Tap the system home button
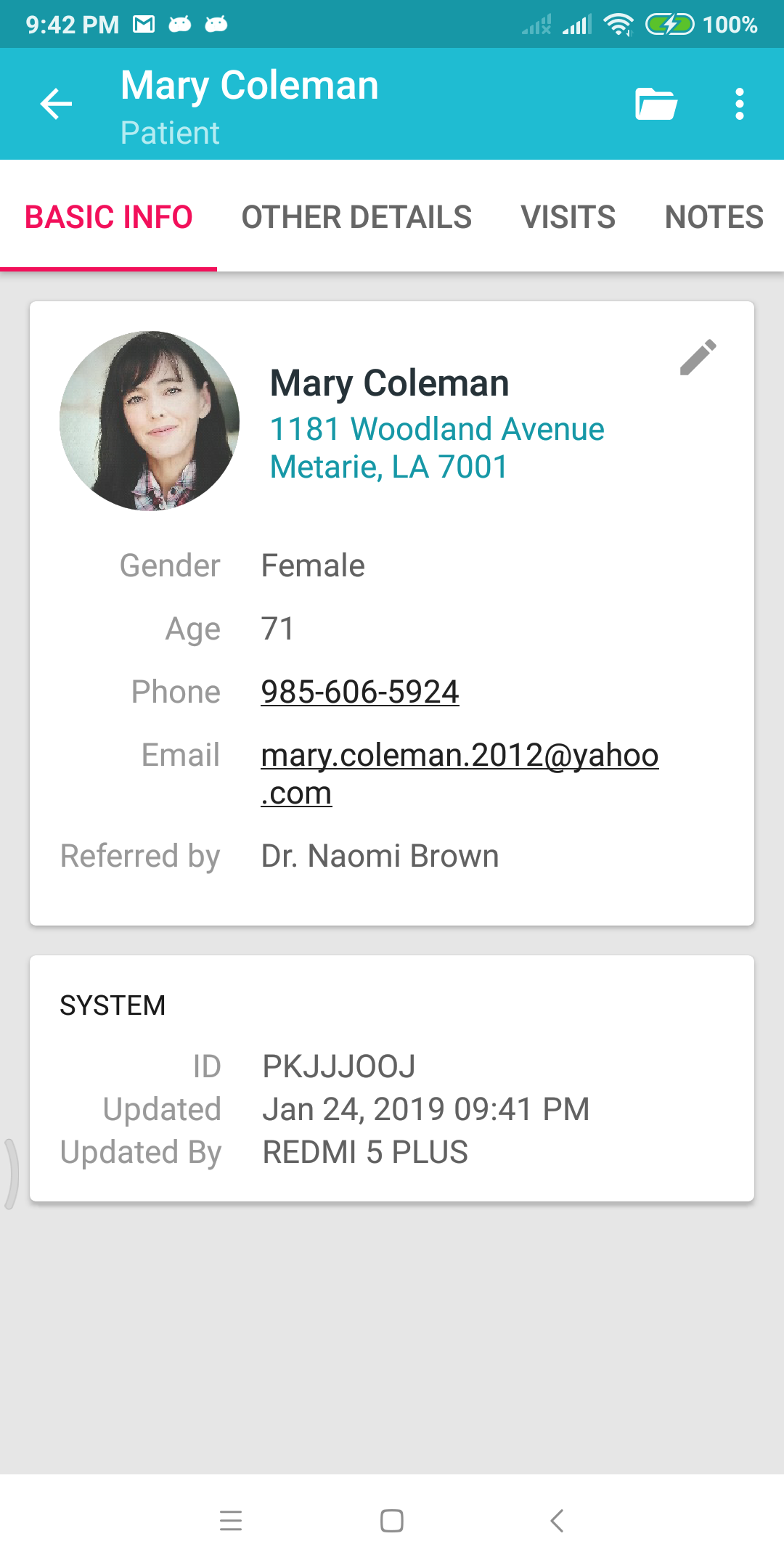 pos(392,1520)
